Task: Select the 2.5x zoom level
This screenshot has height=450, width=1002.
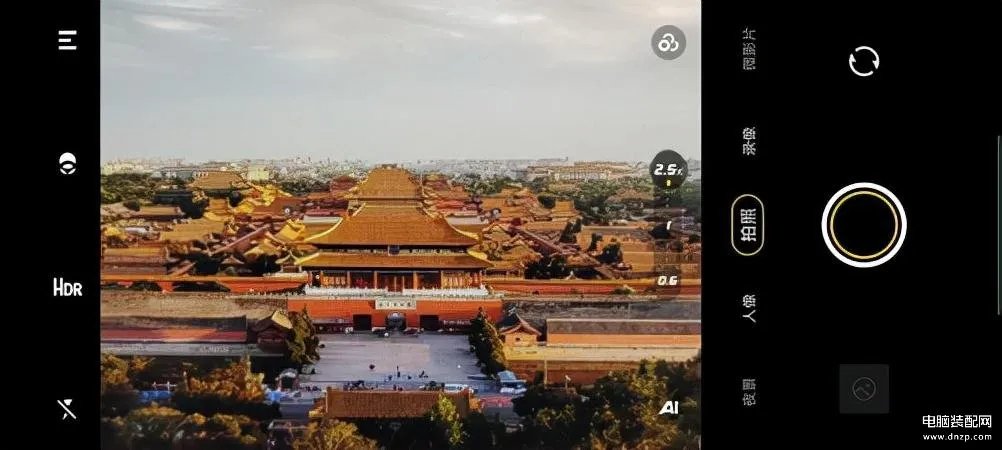Action: coord(668,170)
